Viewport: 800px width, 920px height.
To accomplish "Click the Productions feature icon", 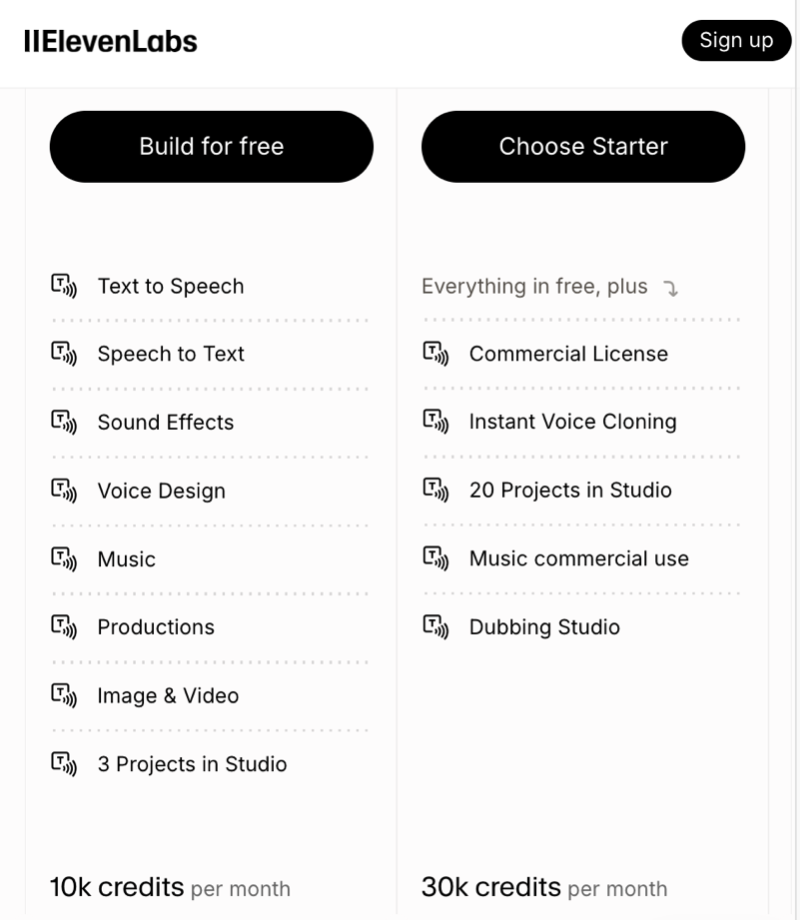I will [62, 627].
